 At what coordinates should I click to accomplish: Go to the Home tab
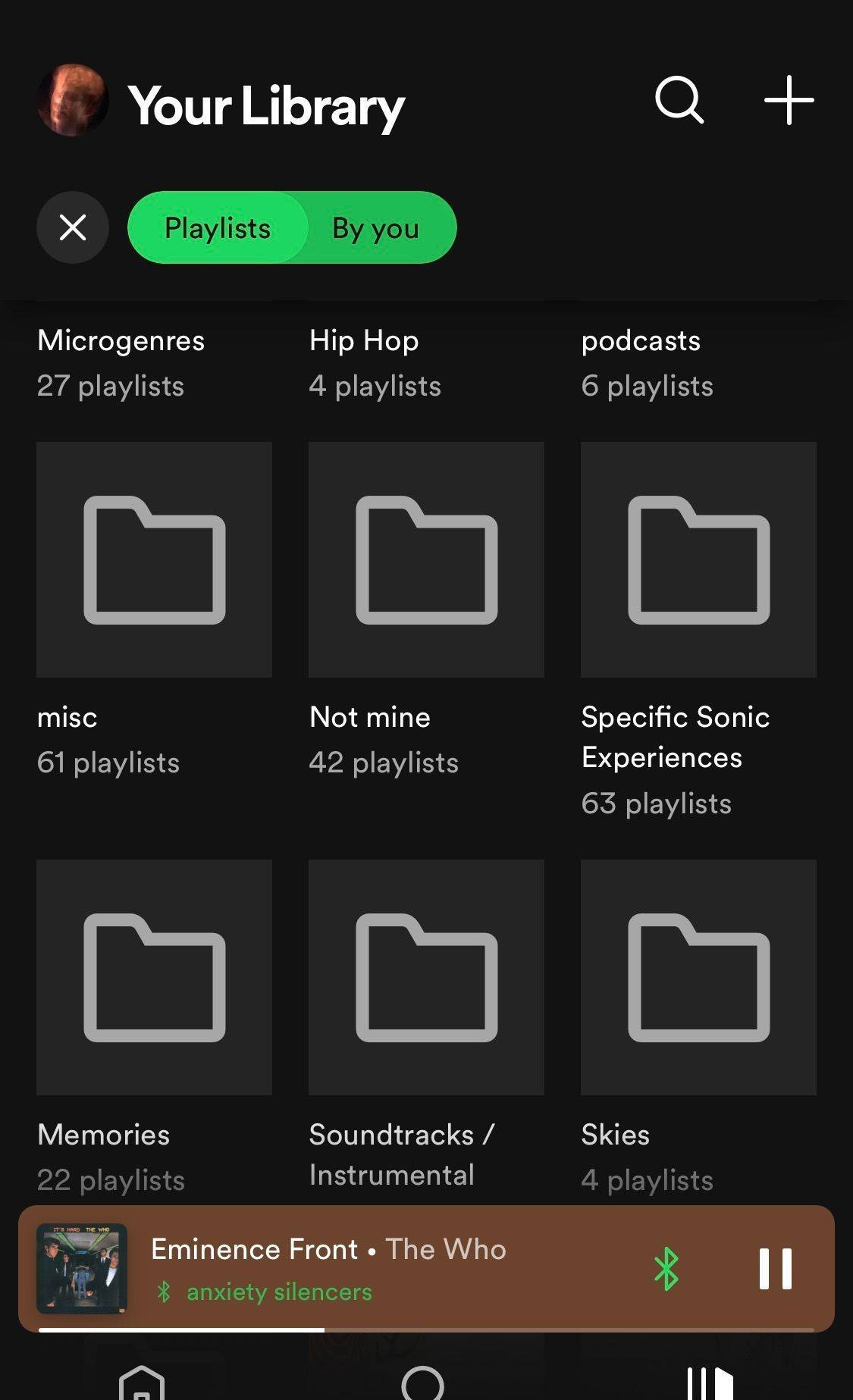142,1382
